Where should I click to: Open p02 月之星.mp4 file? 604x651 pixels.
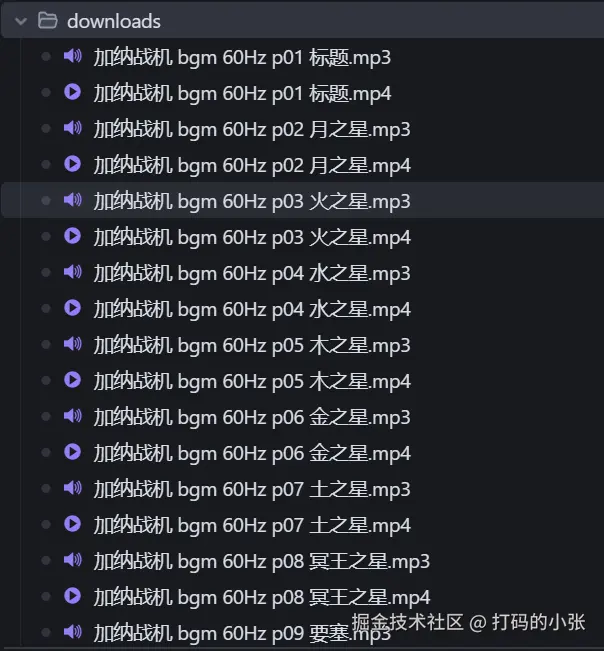(251, 165)
